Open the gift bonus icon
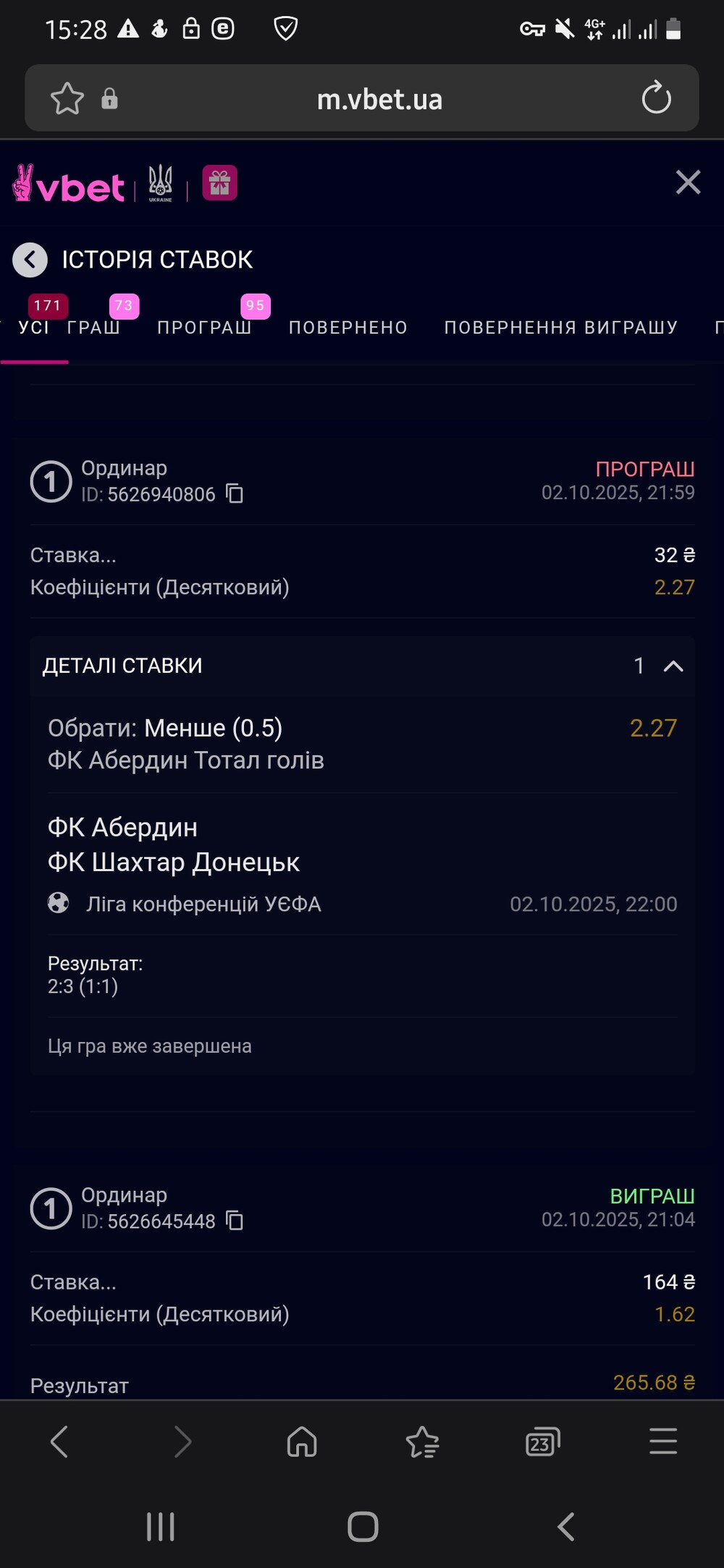Viewport: 724px width, 1568px height. [x=219, y=183]
